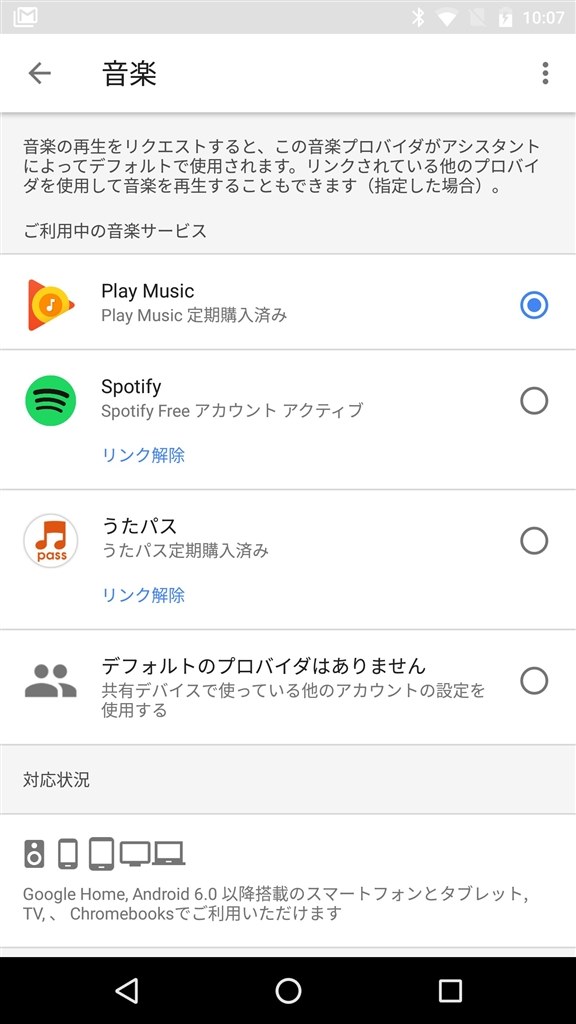The height and width of the screenshot is (1024, 576).
Task: Select Play Music as default provider
Action: 534,305
